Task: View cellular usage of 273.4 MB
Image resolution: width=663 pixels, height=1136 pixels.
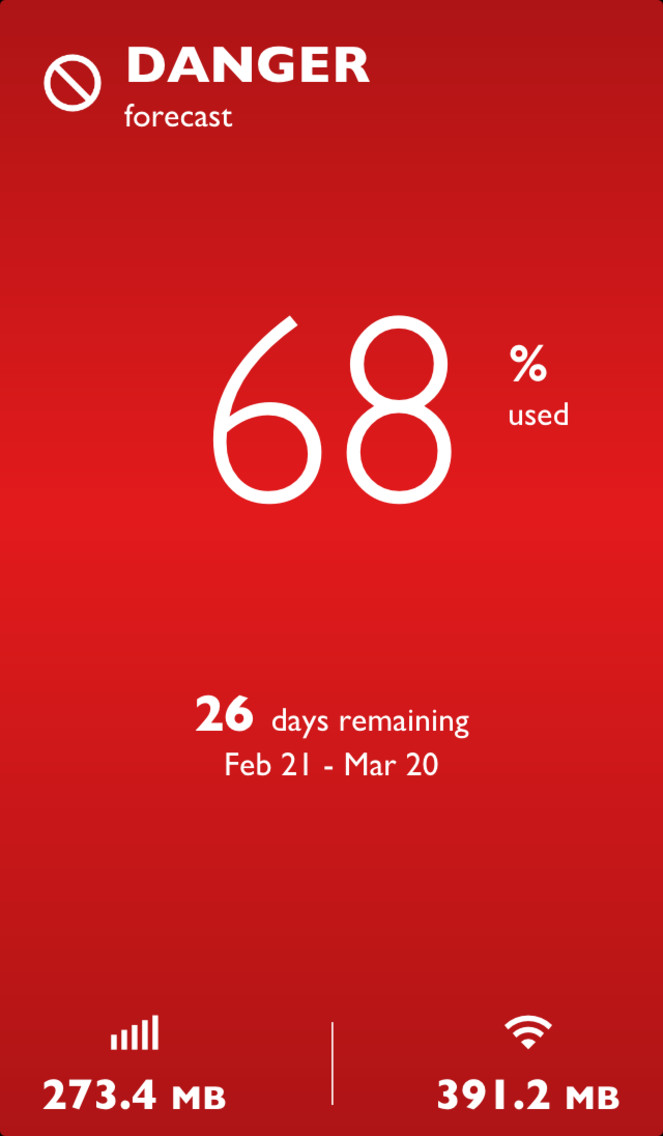Action: [x=135, y=1064]
